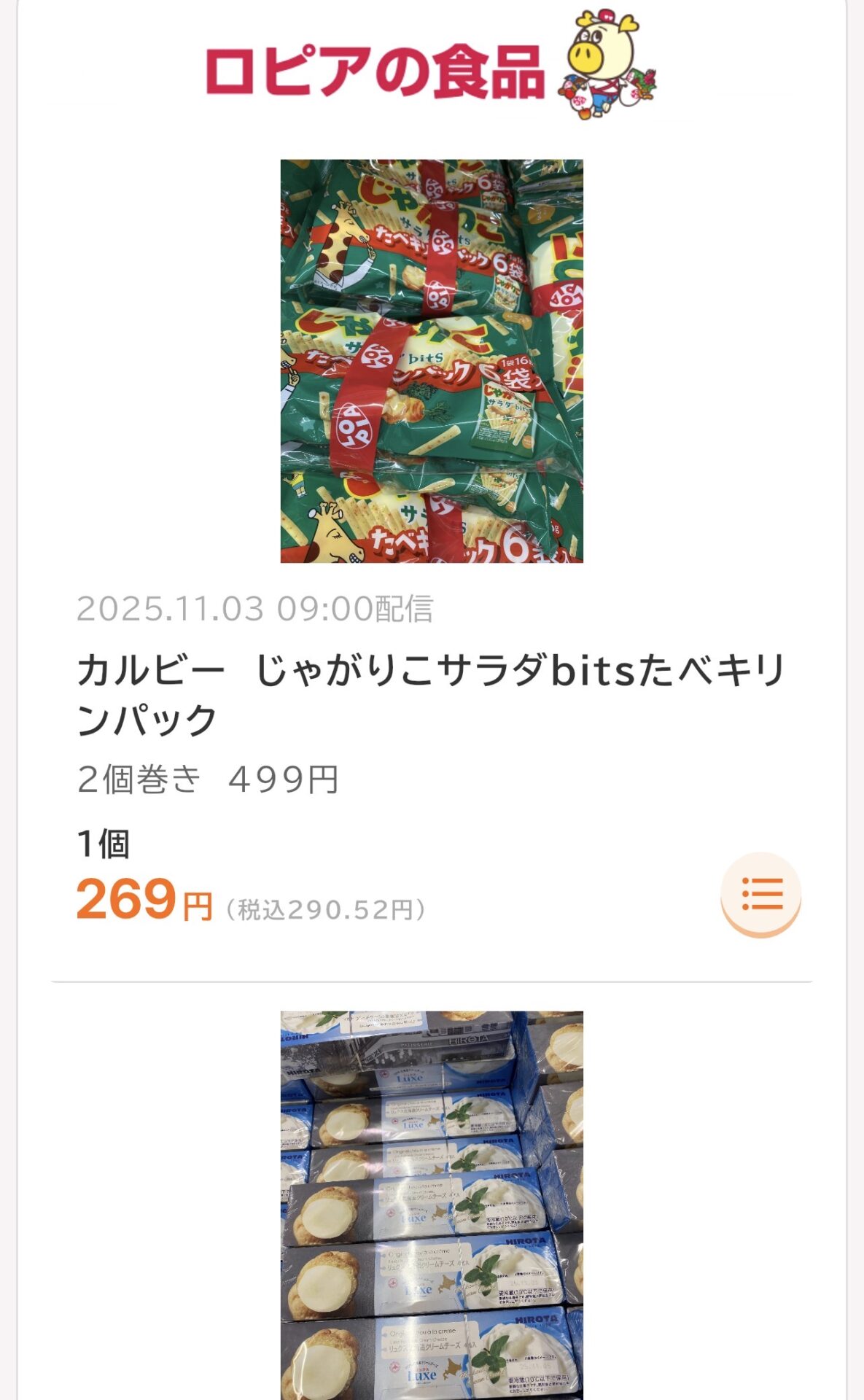This screenshot has width=864, height=1400.
Task: View the HIROTA cream puff product photo
Action: (432, 1205)
